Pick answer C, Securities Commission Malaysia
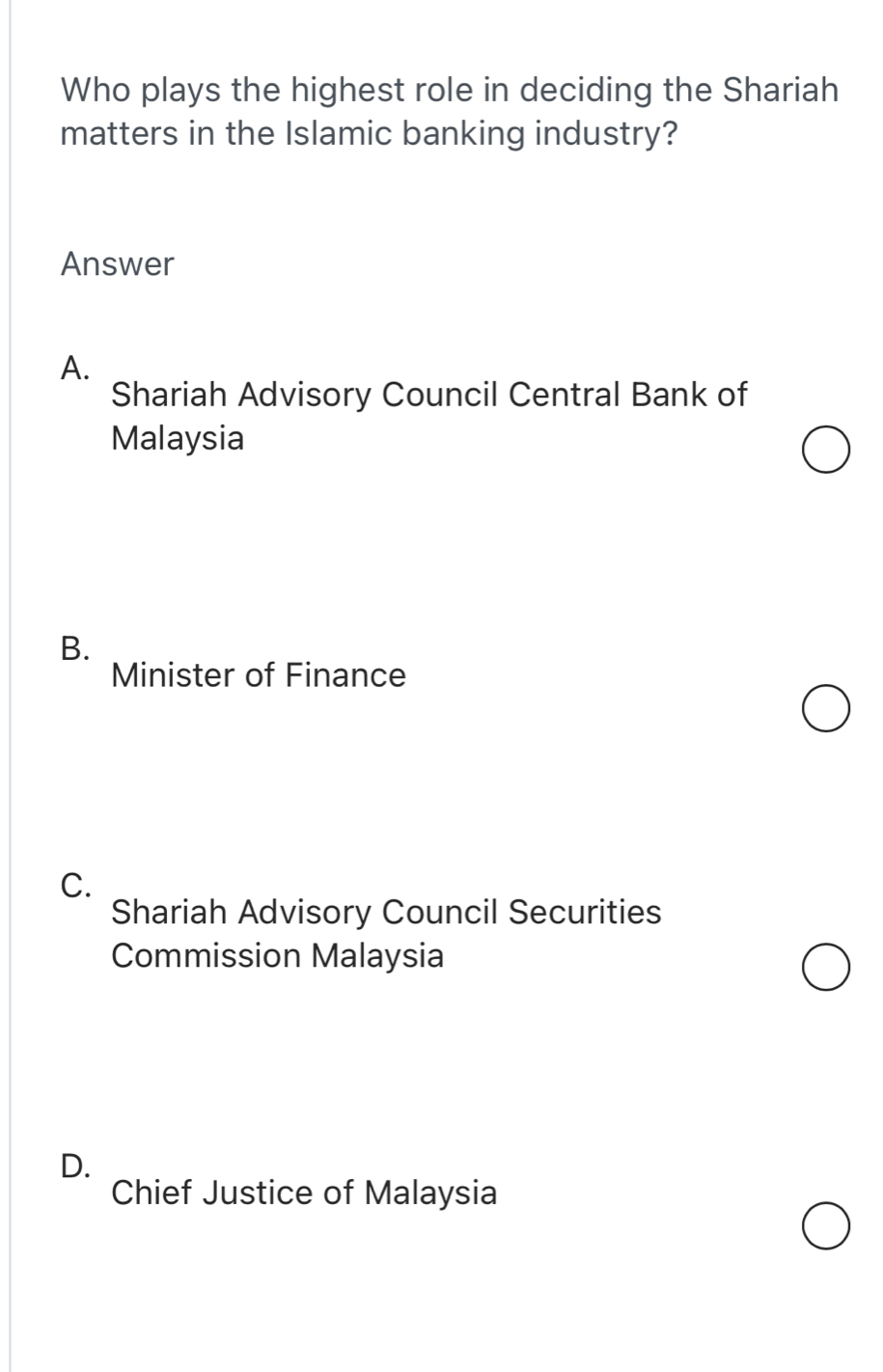Screen dimensions: 883x1372 (825, 969)
